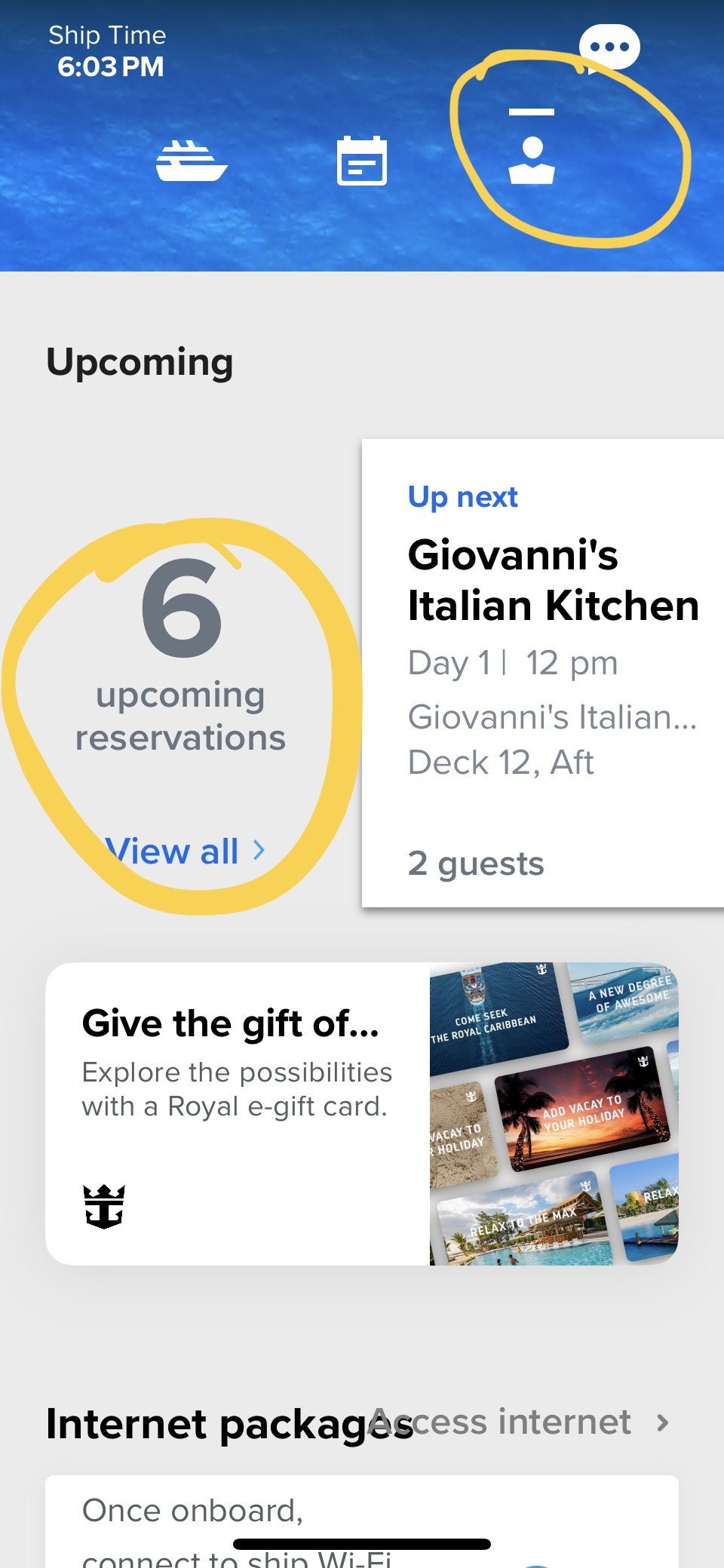The image size is (724, 1568).
Task: Open the Royal e-gift card promo
Action: (362, 1114)
